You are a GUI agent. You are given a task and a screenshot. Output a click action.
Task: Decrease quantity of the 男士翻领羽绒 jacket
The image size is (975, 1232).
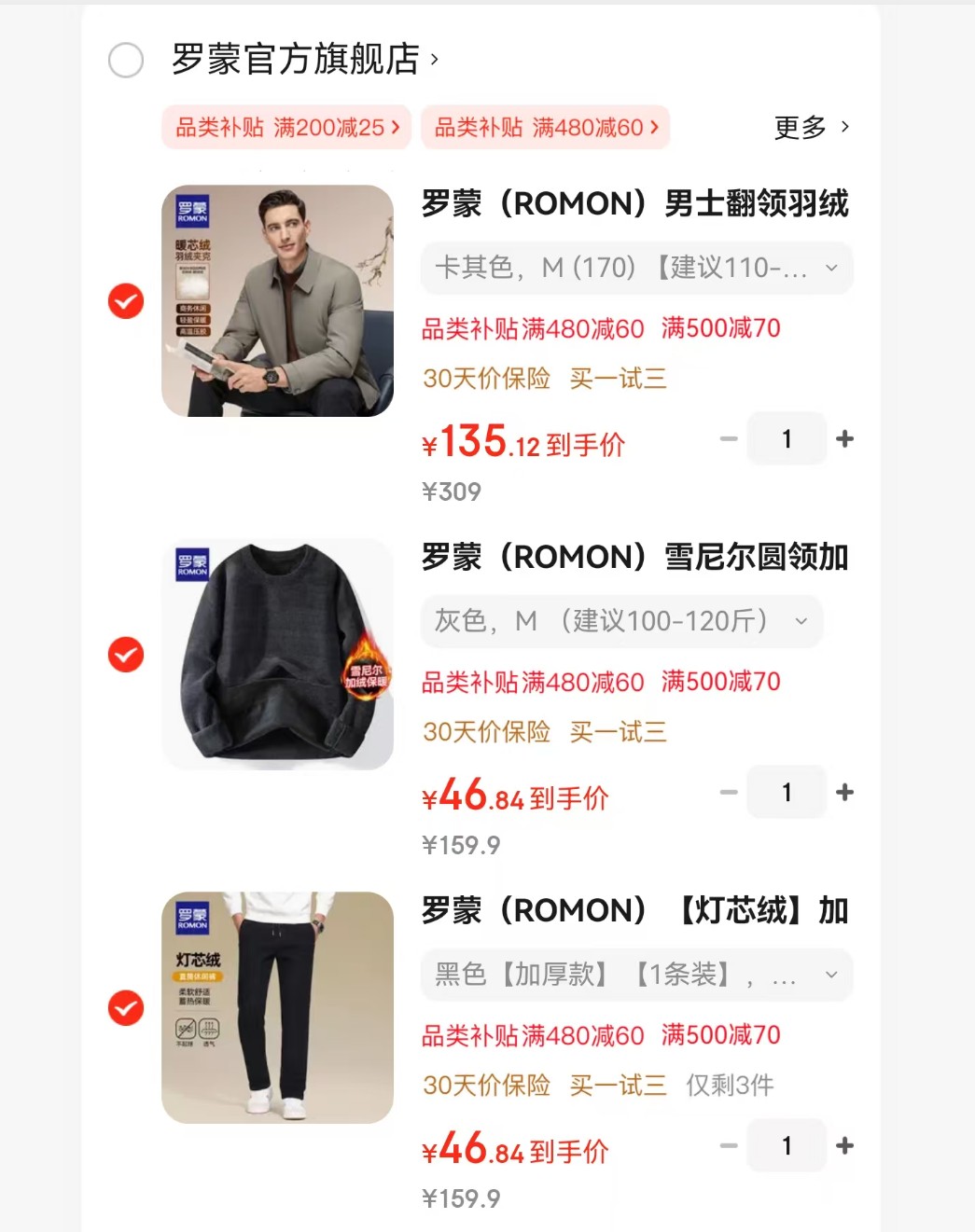729,438
